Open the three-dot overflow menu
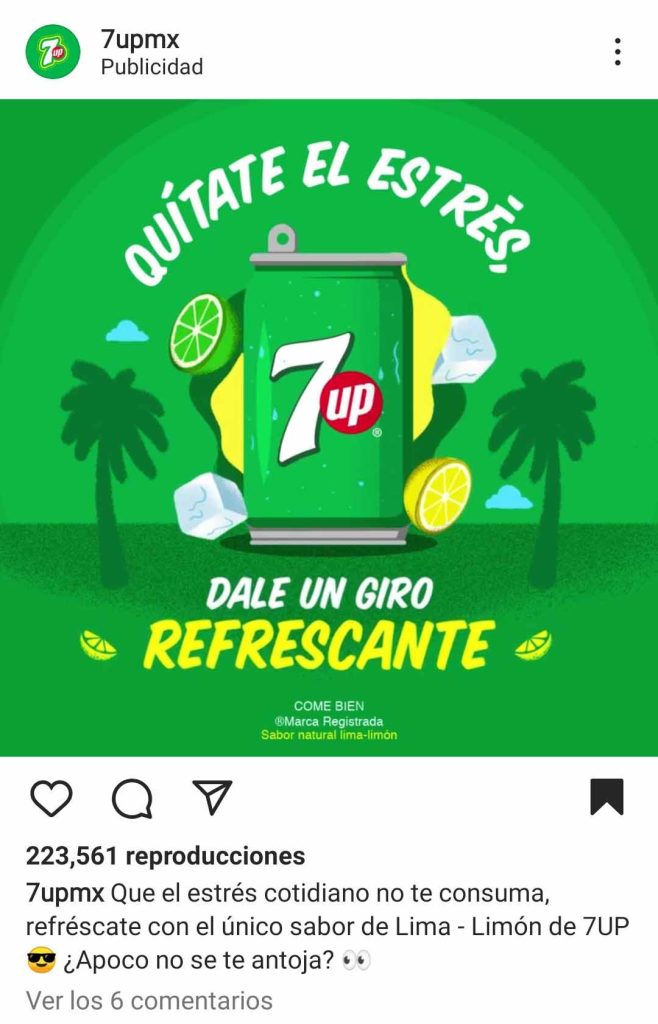 (x=618, y=52)
